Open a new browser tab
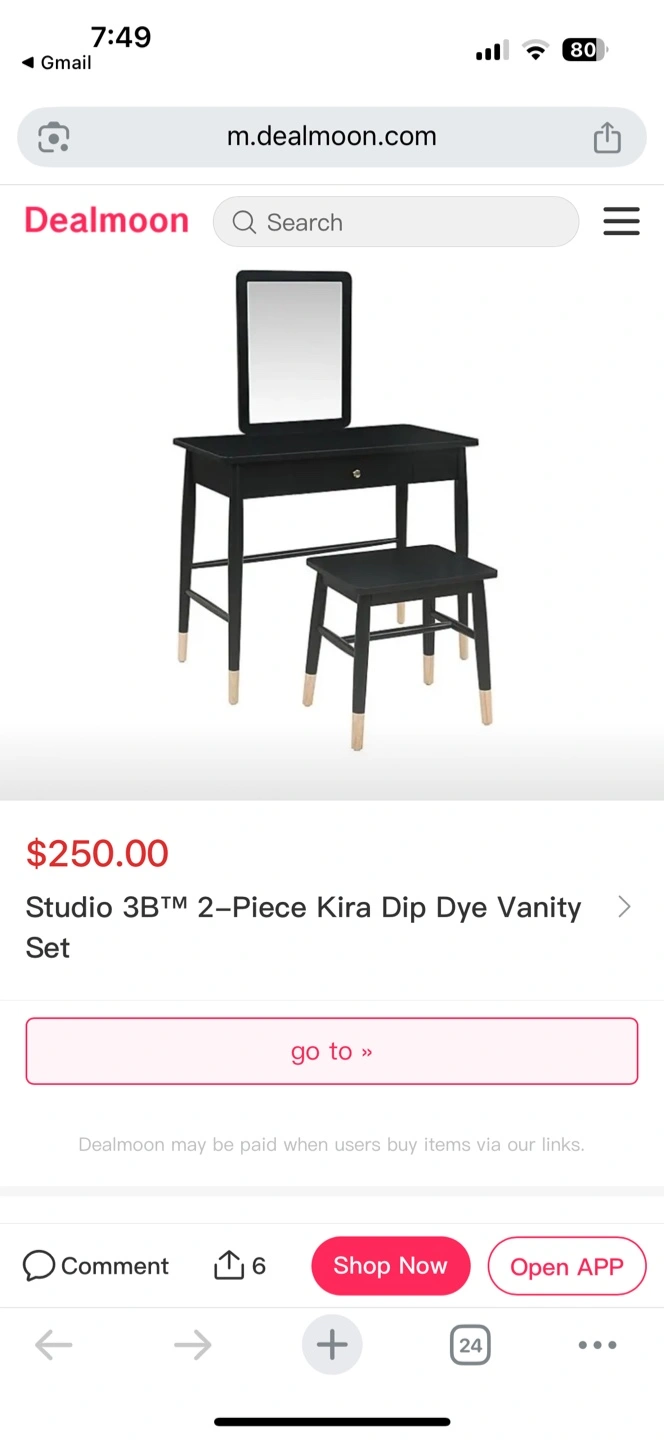This screenshot has width=664, height=1440. [332, 1346]
